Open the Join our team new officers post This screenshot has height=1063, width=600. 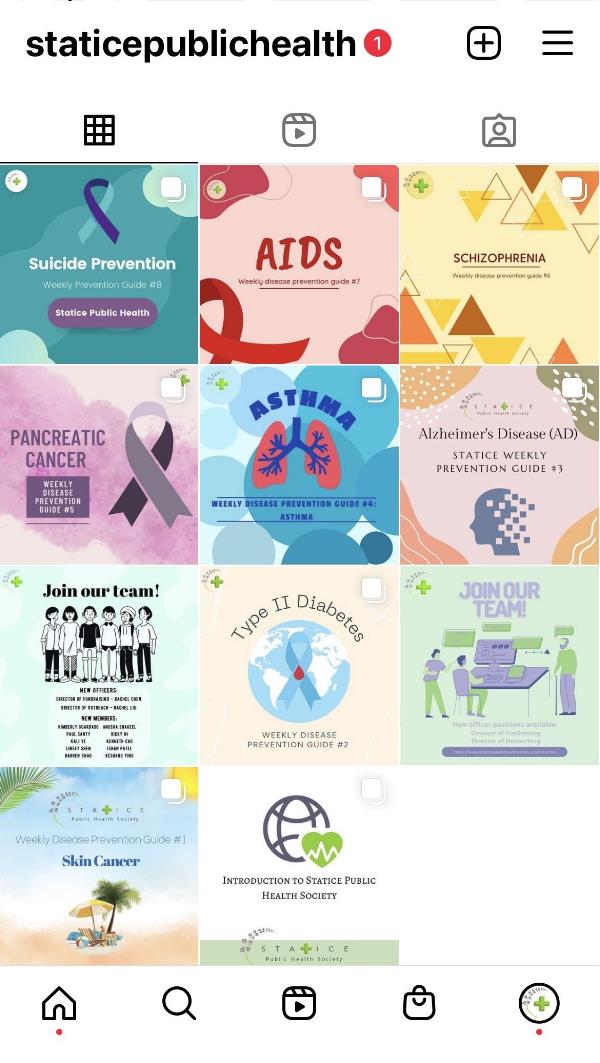click(x=99, y=665)
